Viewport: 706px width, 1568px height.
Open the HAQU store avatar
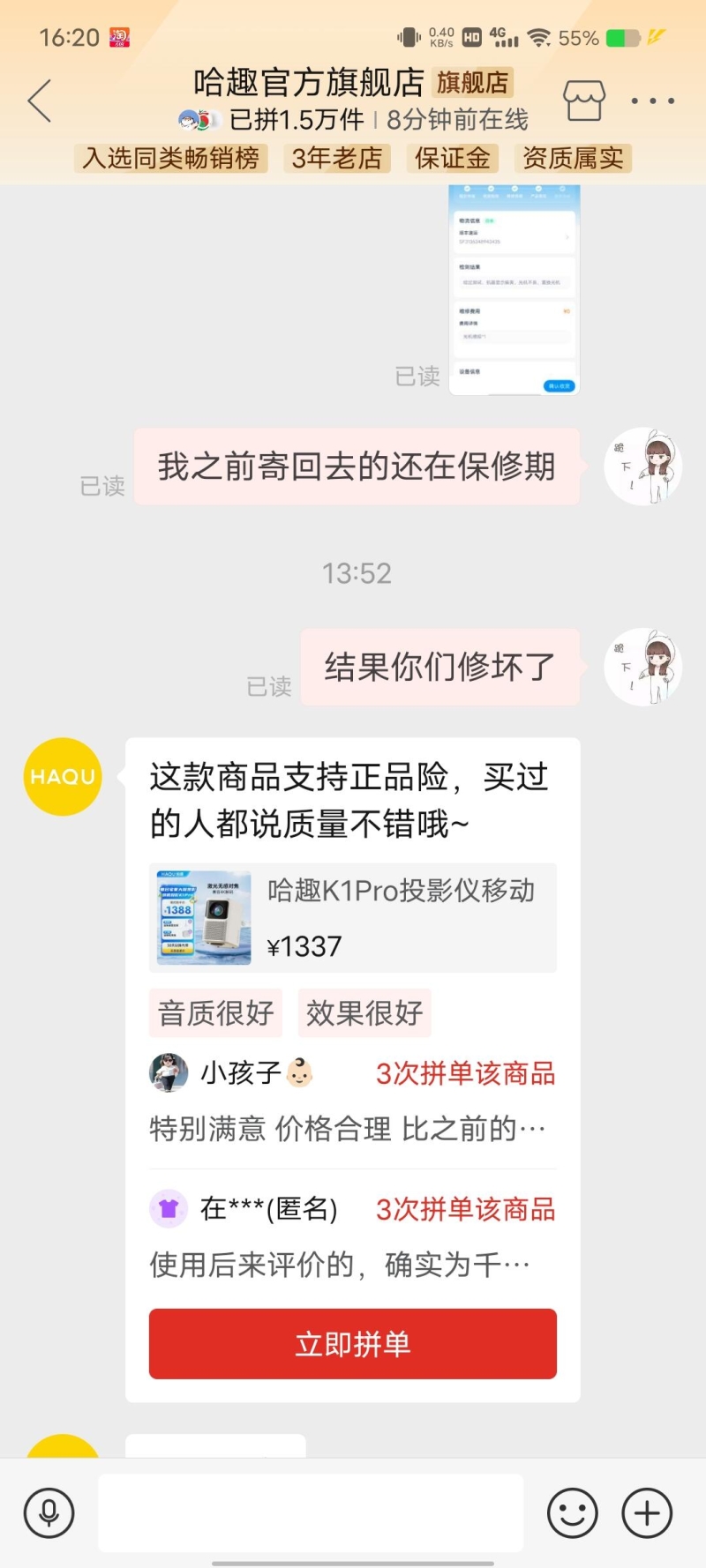[x=63, y=776]
